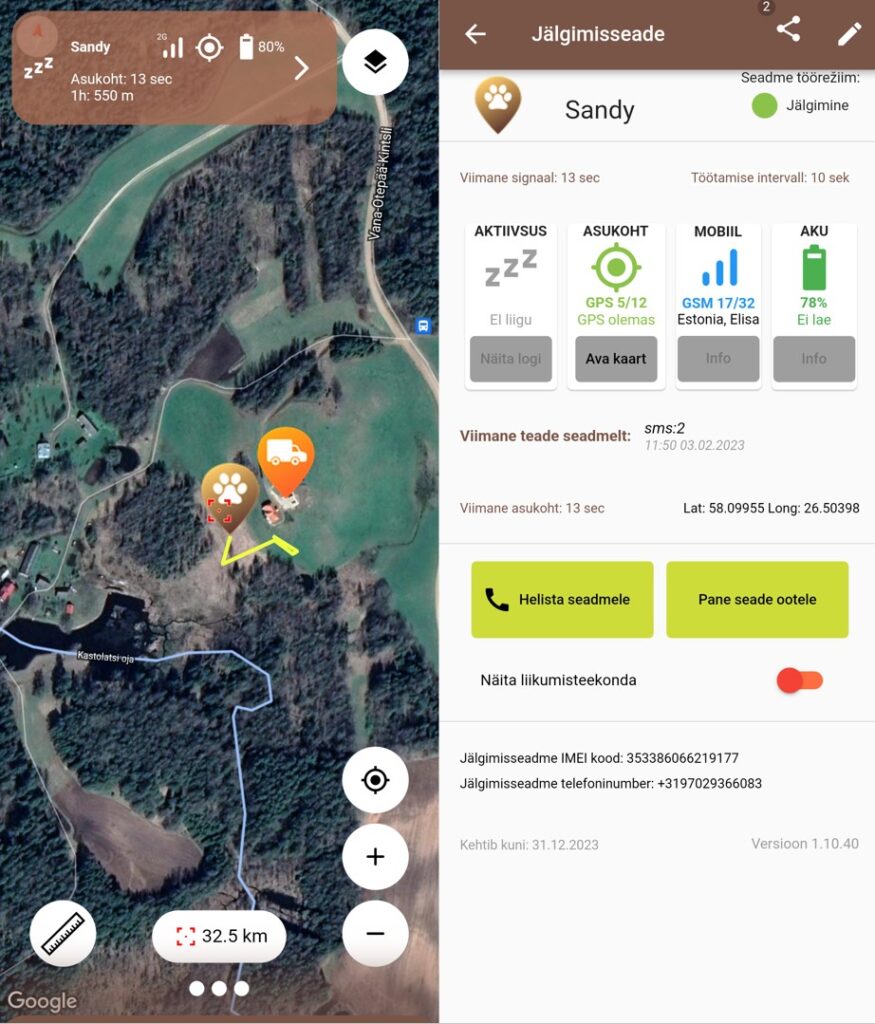Center map on my location
The image size is (875, 1024).
tap(375, 780)
